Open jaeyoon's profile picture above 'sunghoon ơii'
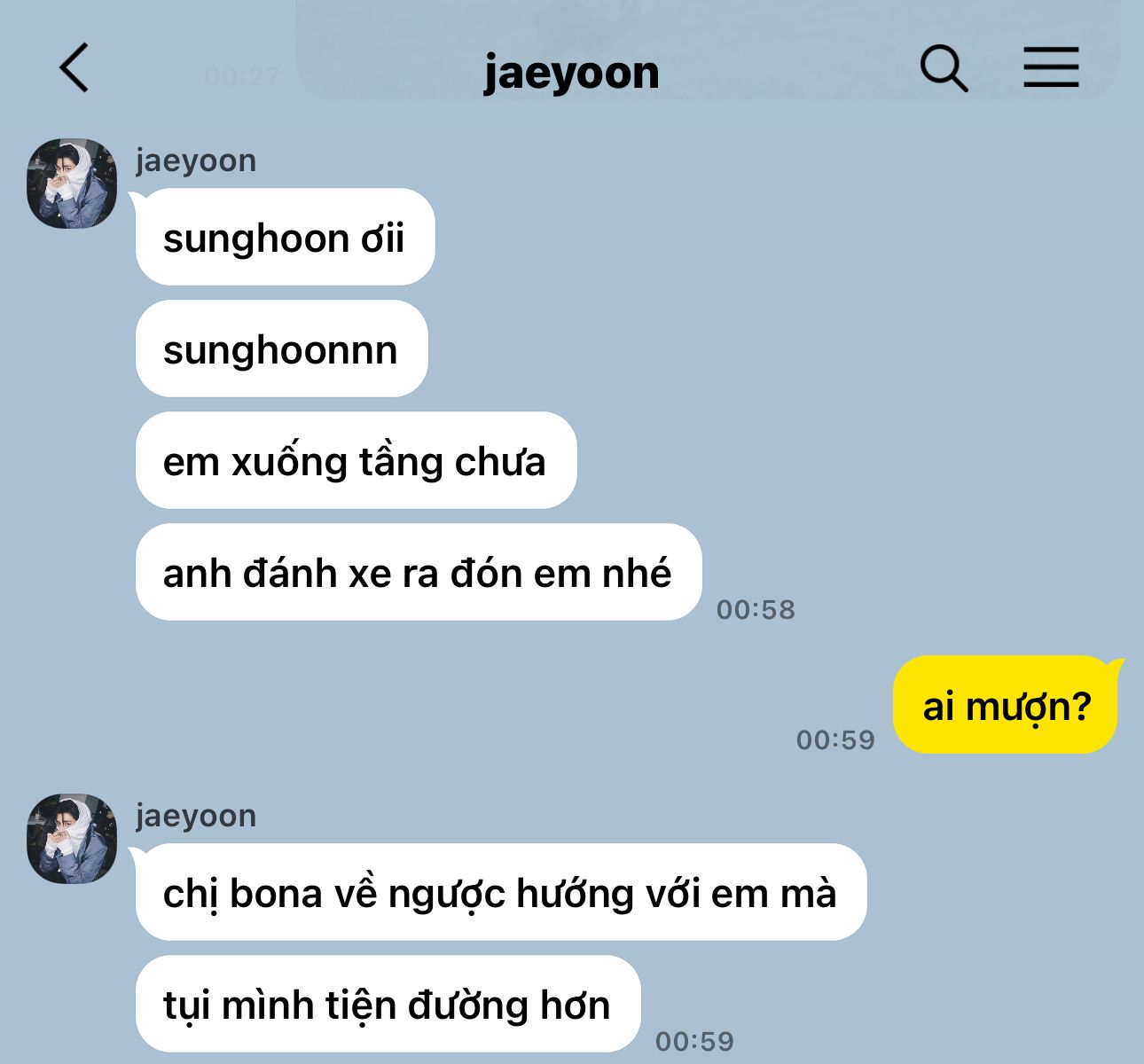 72,184
